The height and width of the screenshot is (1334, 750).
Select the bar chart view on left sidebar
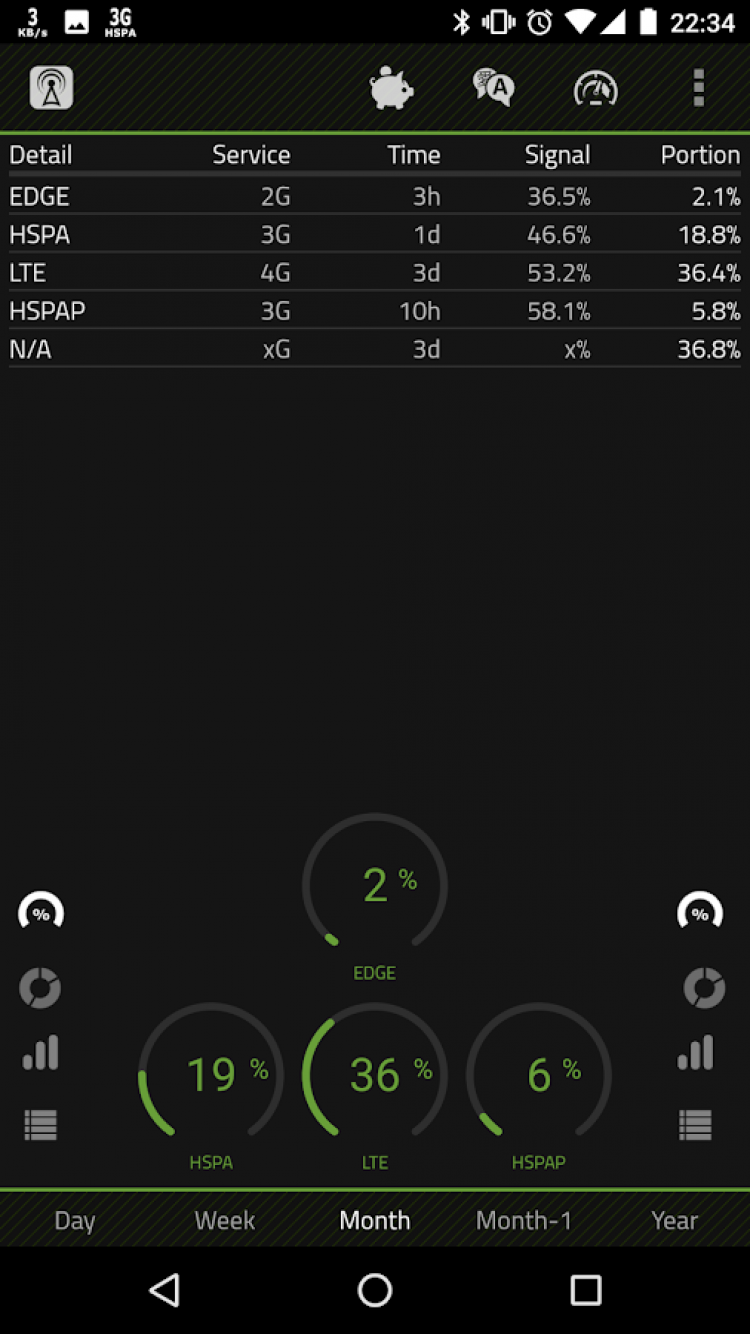[40, 1053]
